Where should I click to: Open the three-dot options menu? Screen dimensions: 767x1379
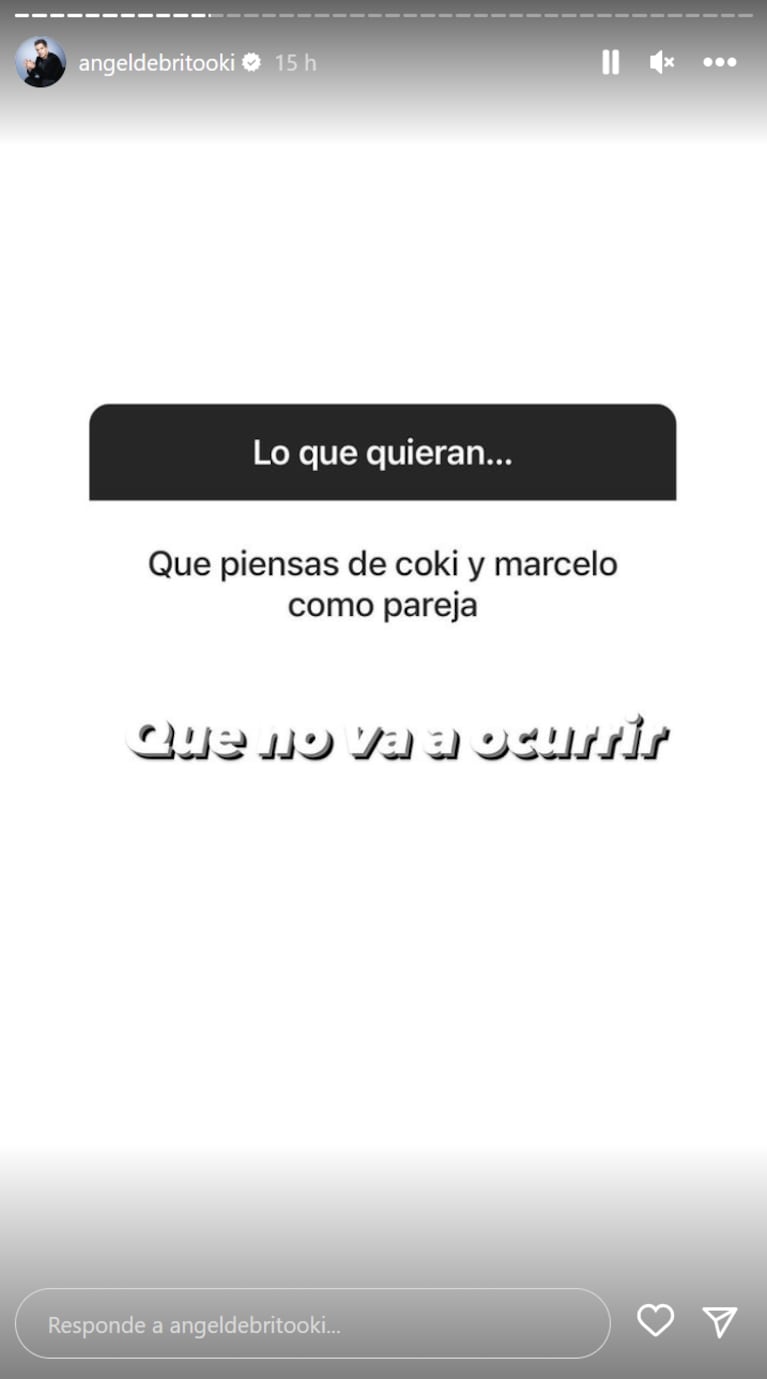(719, 62)
